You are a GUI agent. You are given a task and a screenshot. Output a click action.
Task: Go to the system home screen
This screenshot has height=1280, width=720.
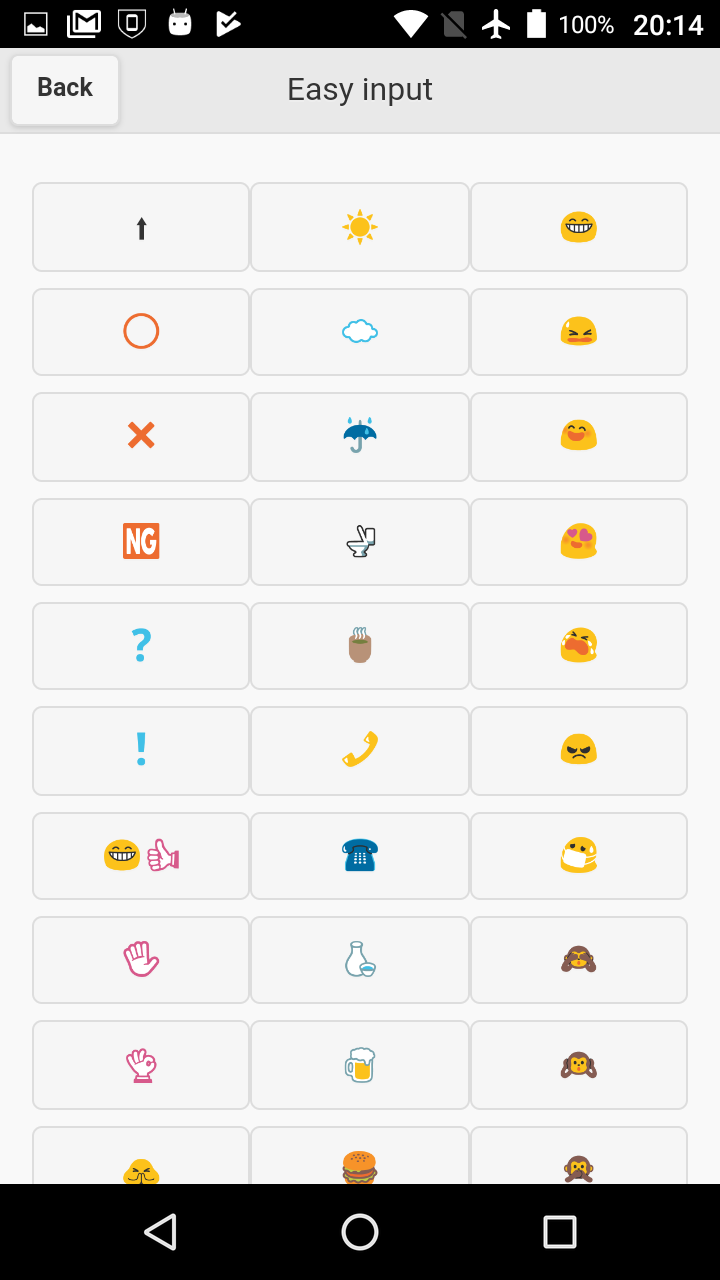360,1232
